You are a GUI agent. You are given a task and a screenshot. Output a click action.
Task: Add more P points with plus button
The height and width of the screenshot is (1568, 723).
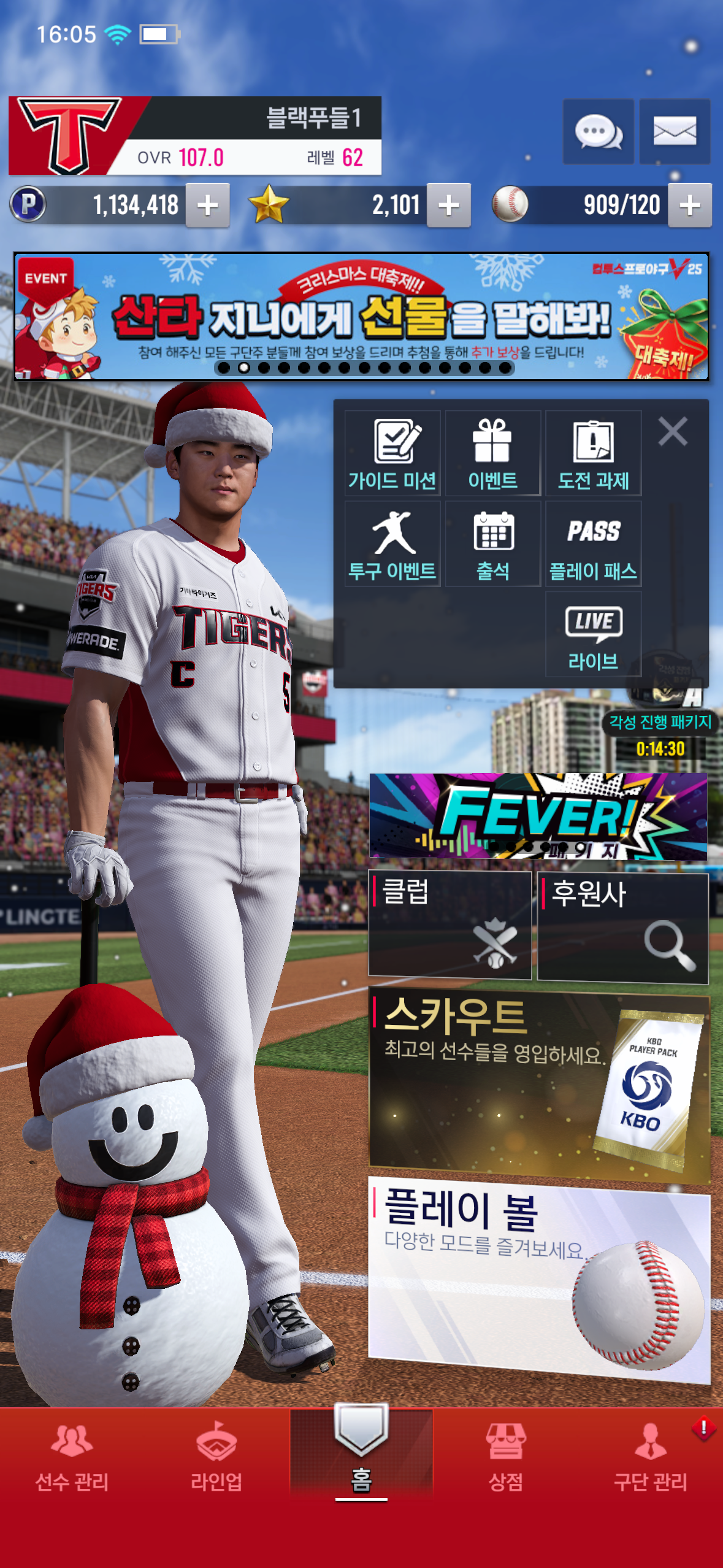(208, 206)
